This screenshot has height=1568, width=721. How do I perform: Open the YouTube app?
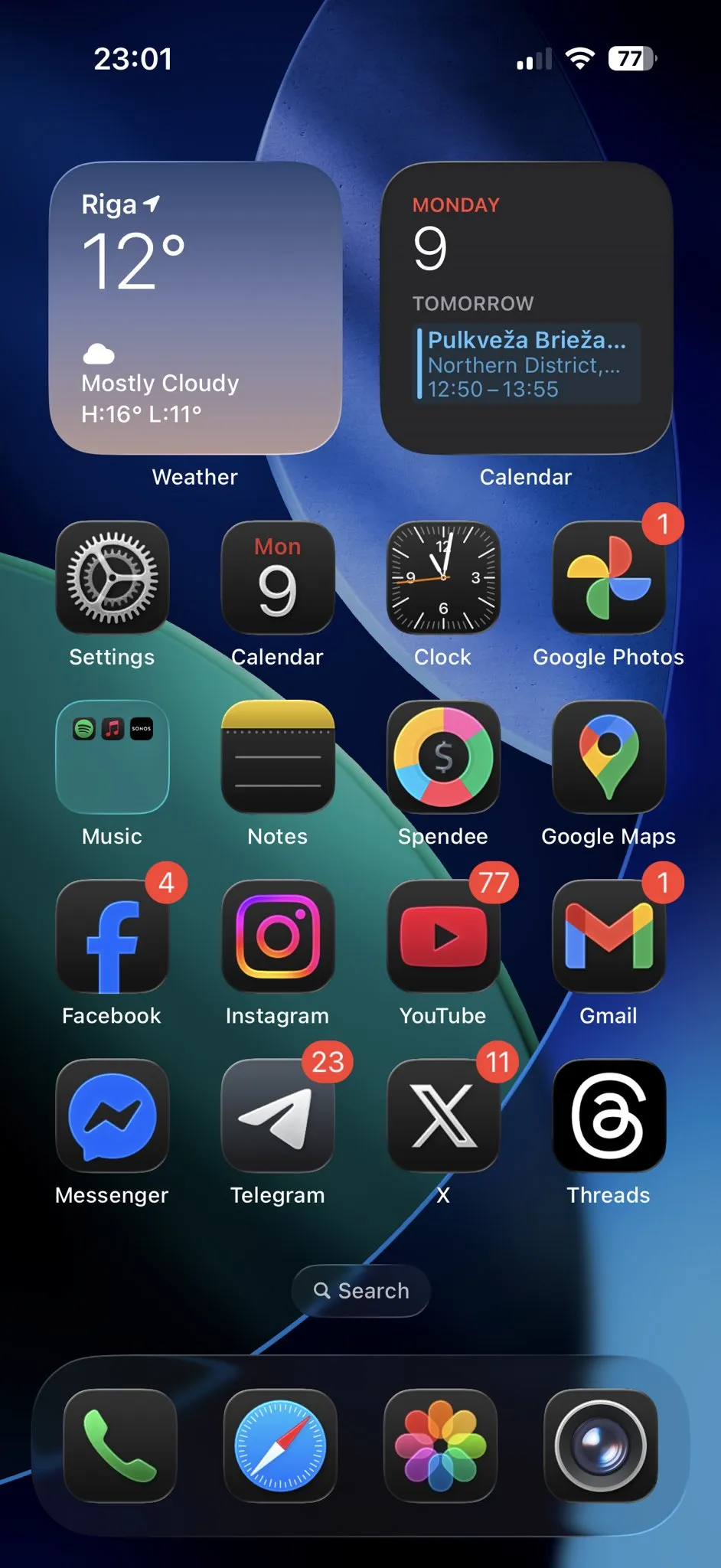coord(443,936)
